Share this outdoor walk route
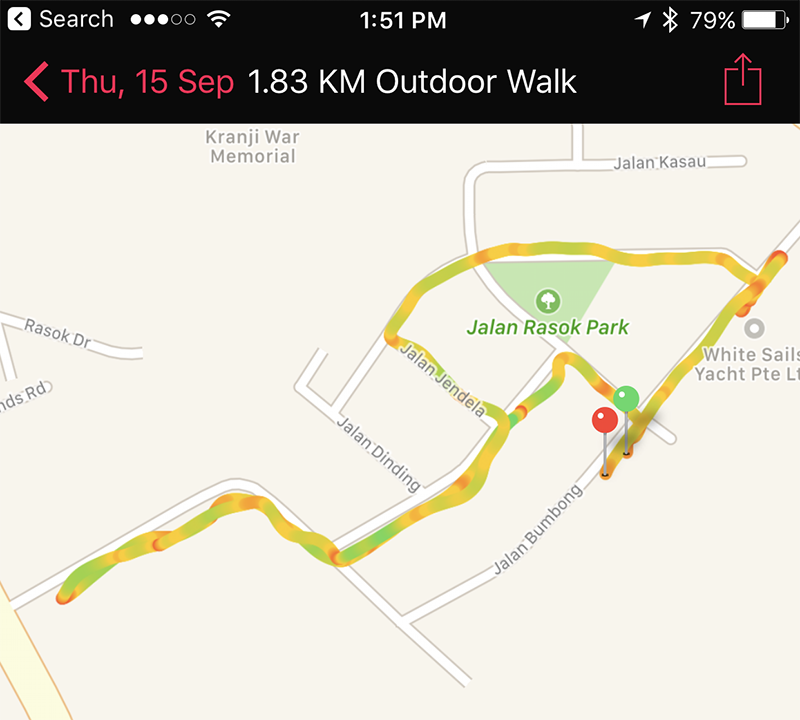 743,79
